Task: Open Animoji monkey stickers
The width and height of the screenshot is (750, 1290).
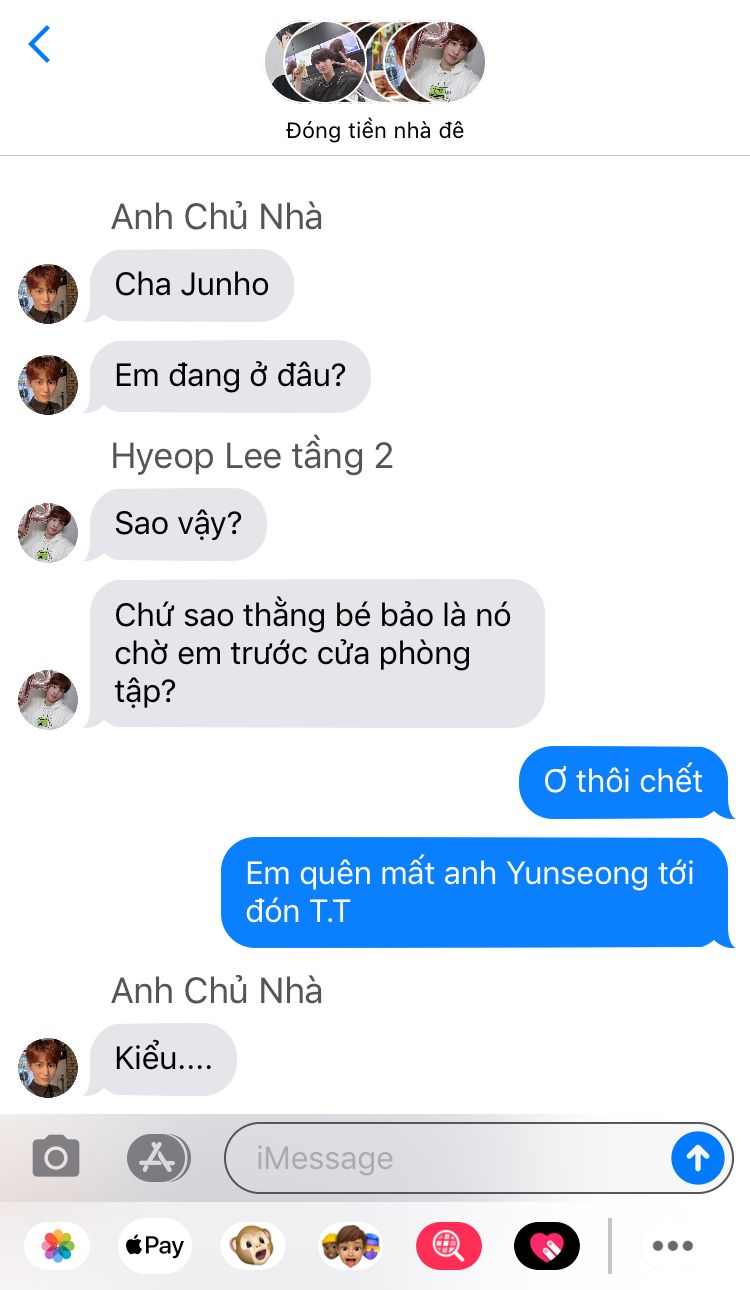Action: tap(253, 1246)
